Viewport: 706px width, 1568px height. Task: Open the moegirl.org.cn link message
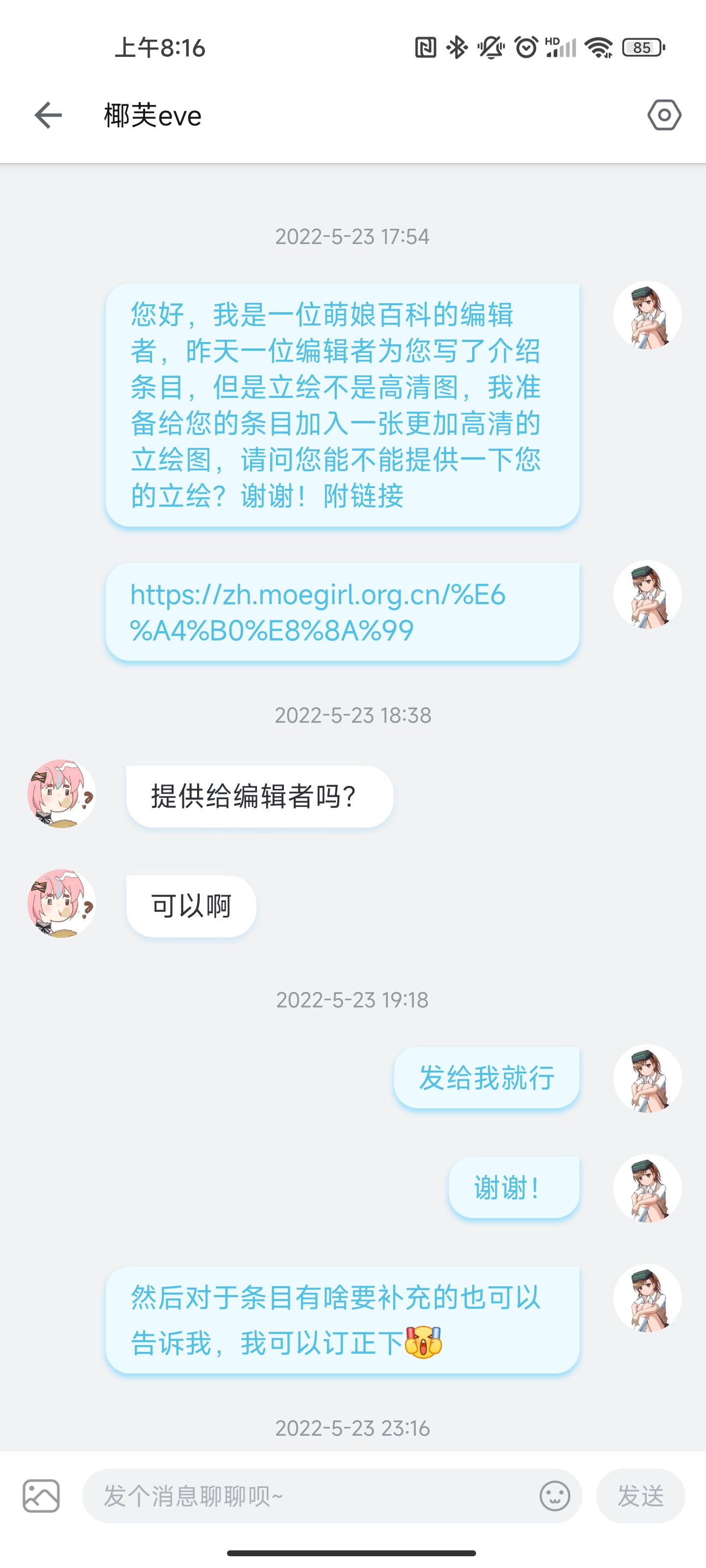[x=317, y=612]
